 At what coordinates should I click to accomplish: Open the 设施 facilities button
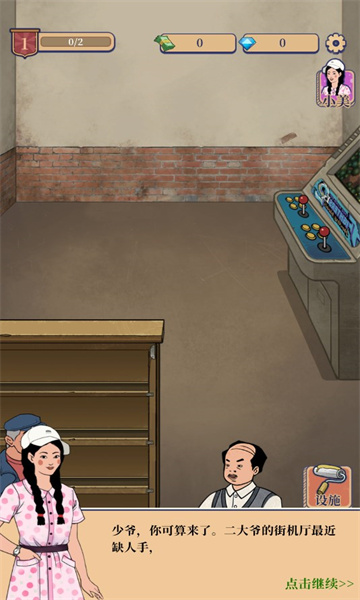(327, 486)
